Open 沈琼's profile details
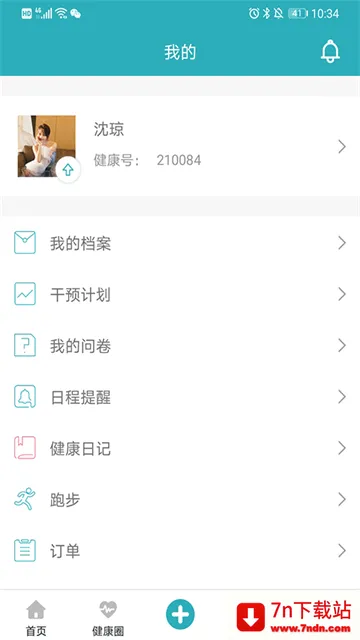The image size is (360, 640). [x=180, y=146]
